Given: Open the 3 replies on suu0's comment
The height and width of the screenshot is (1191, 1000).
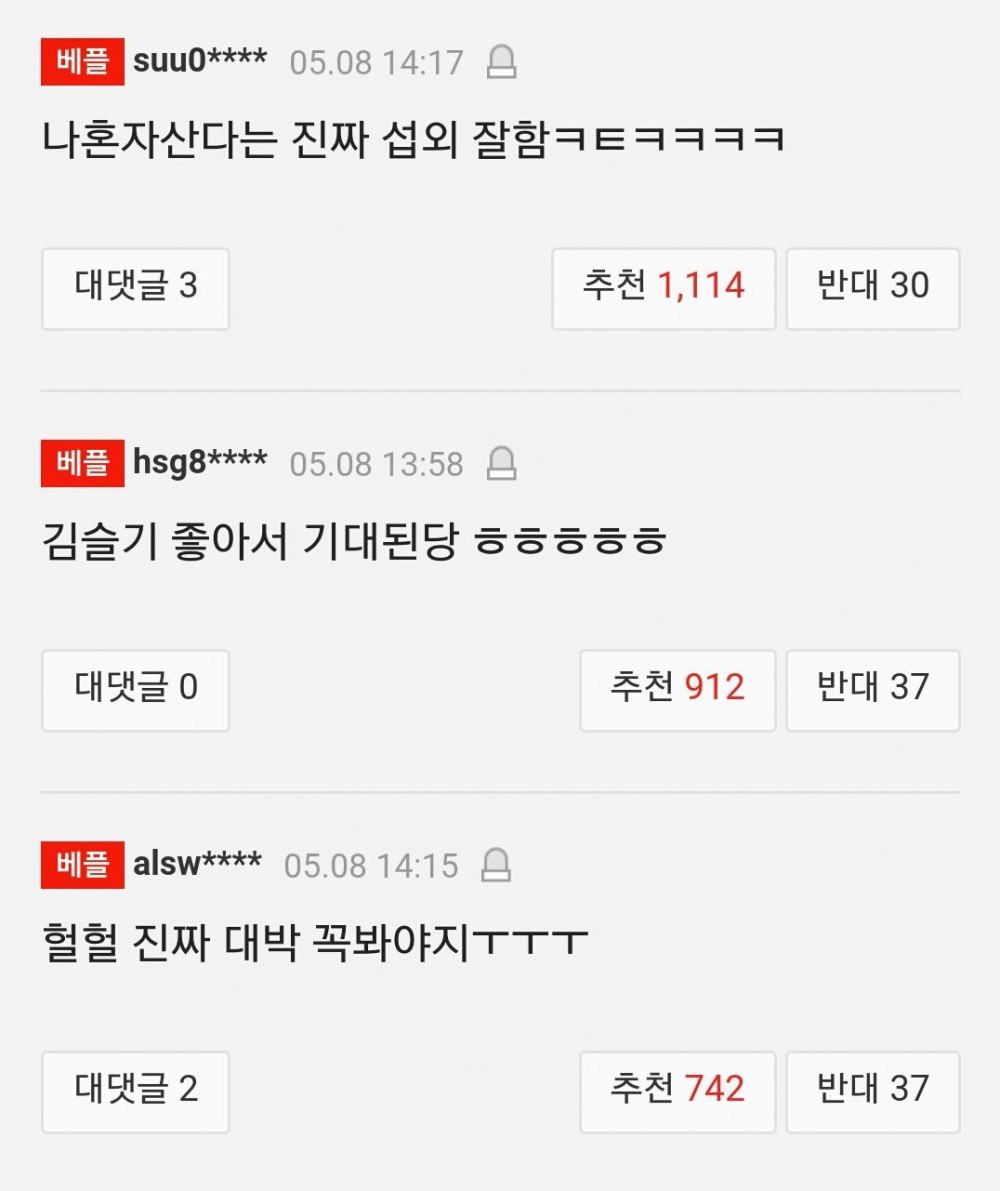Looking at the screenshot, I should (135, 288).
